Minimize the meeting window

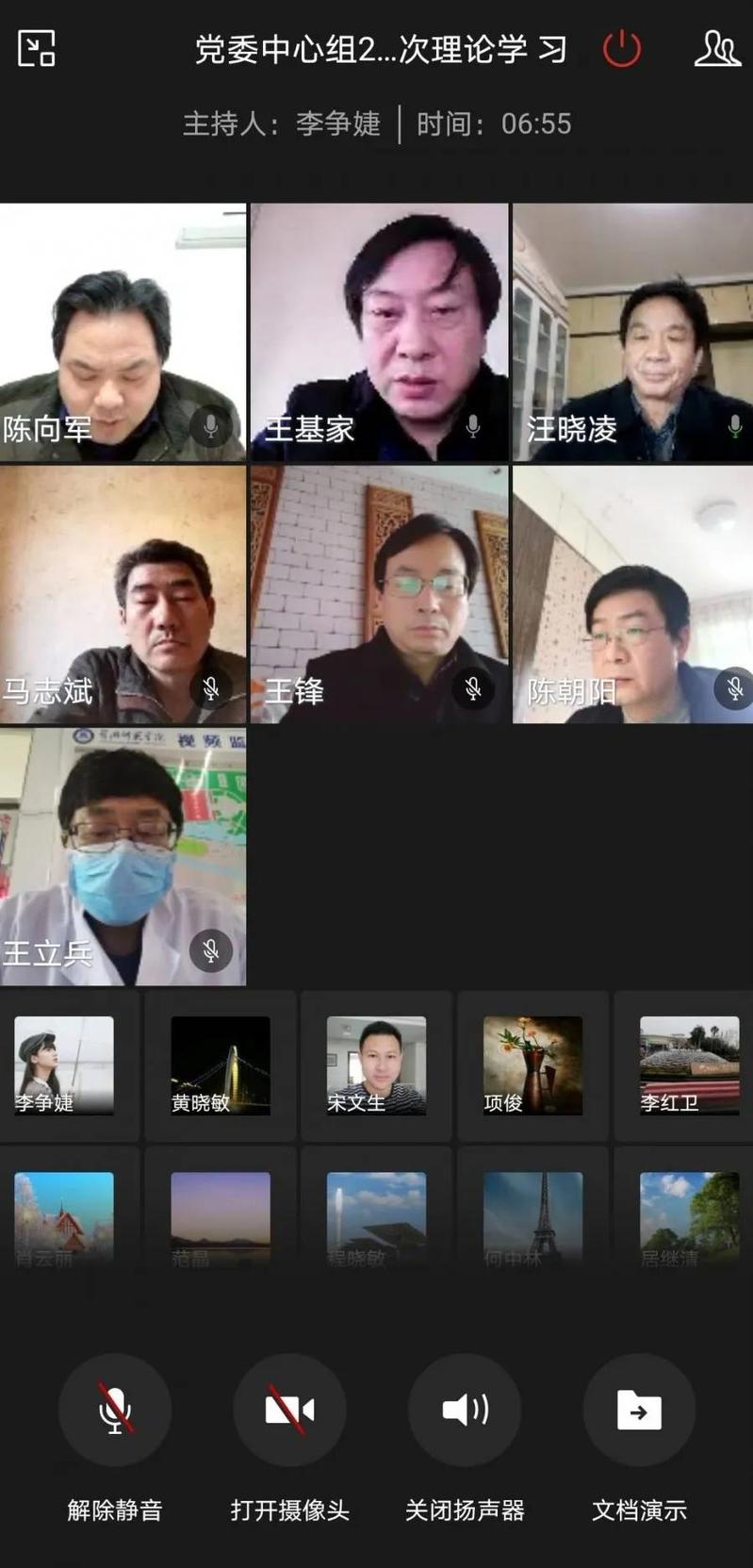click(x=37, y=48)
